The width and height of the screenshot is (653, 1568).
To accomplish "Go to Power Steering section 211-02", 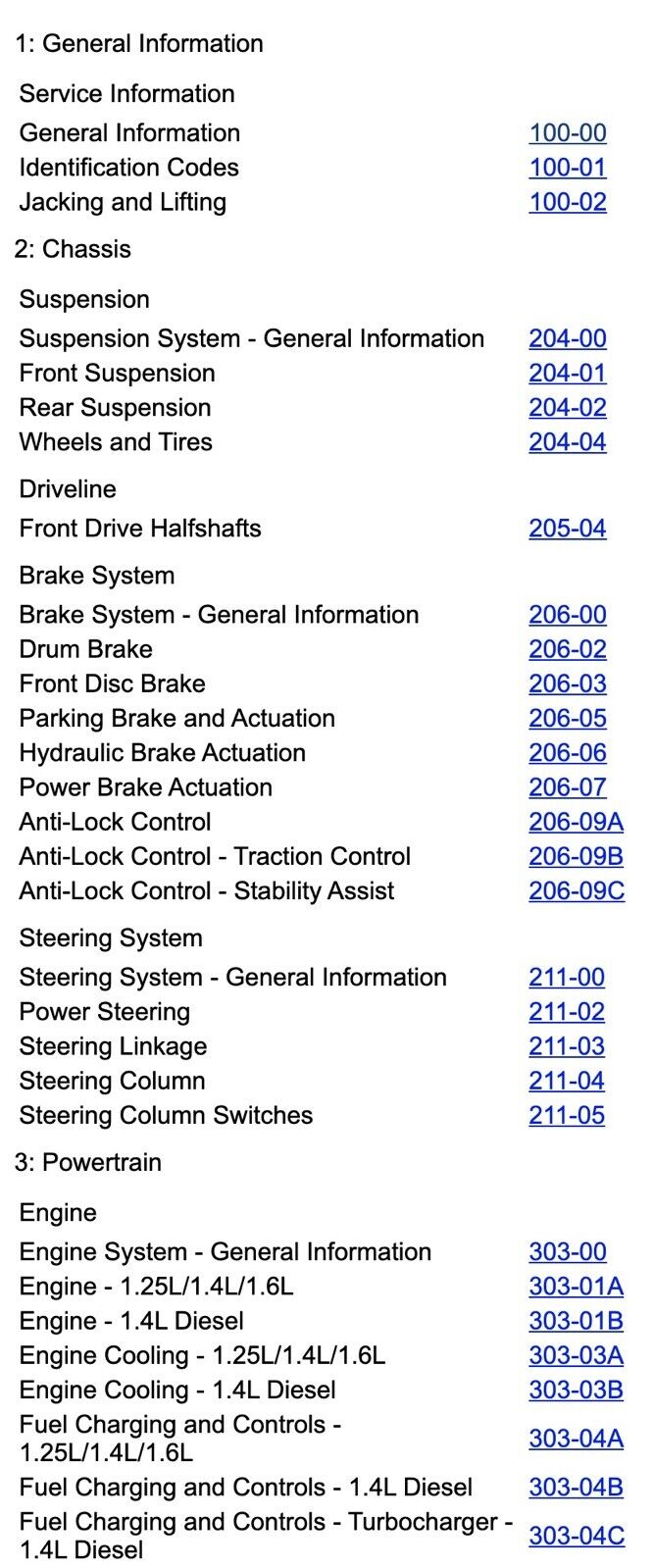I will point(566,1012).
